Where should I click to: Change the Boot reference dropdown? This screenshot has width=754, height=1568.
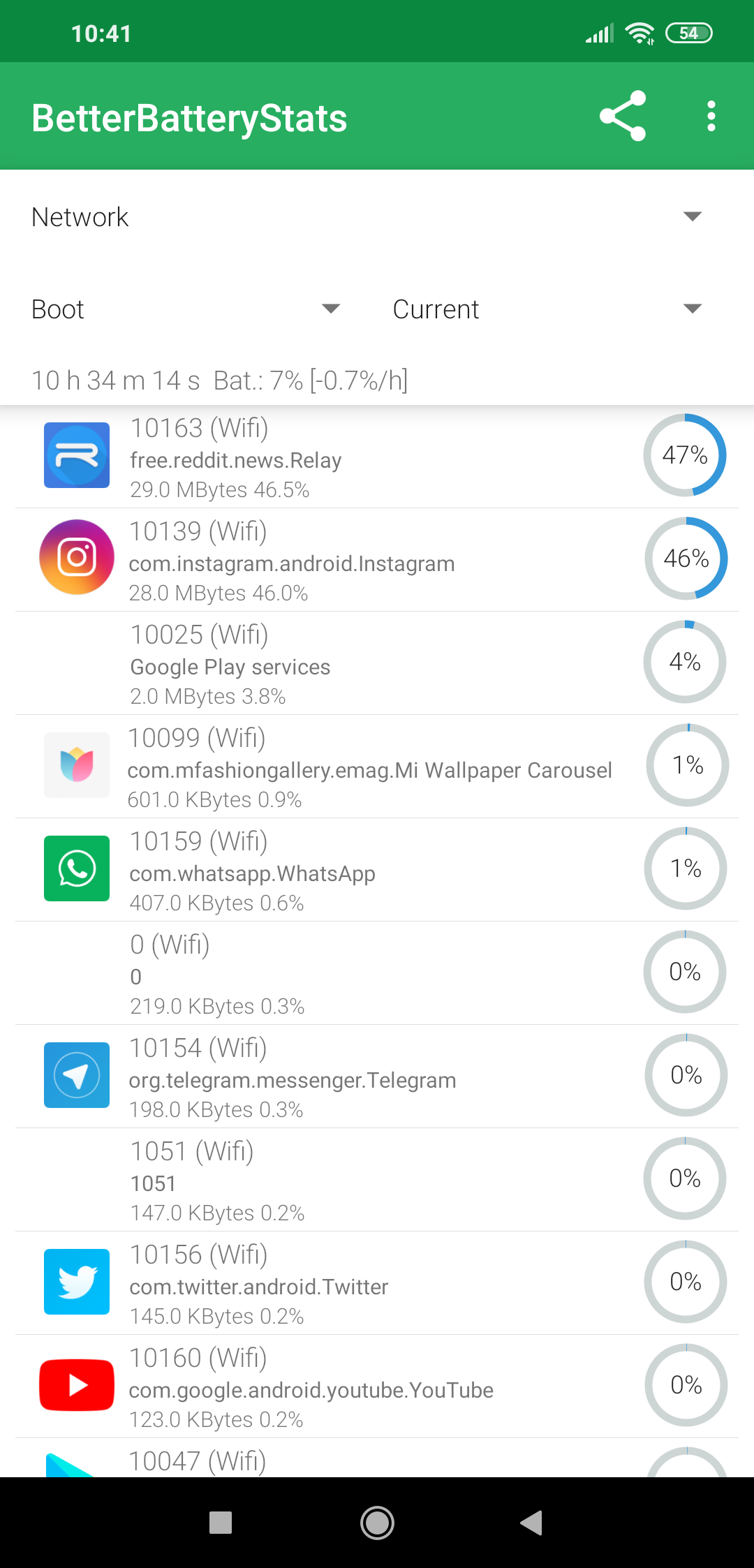(x=186, y=309)
